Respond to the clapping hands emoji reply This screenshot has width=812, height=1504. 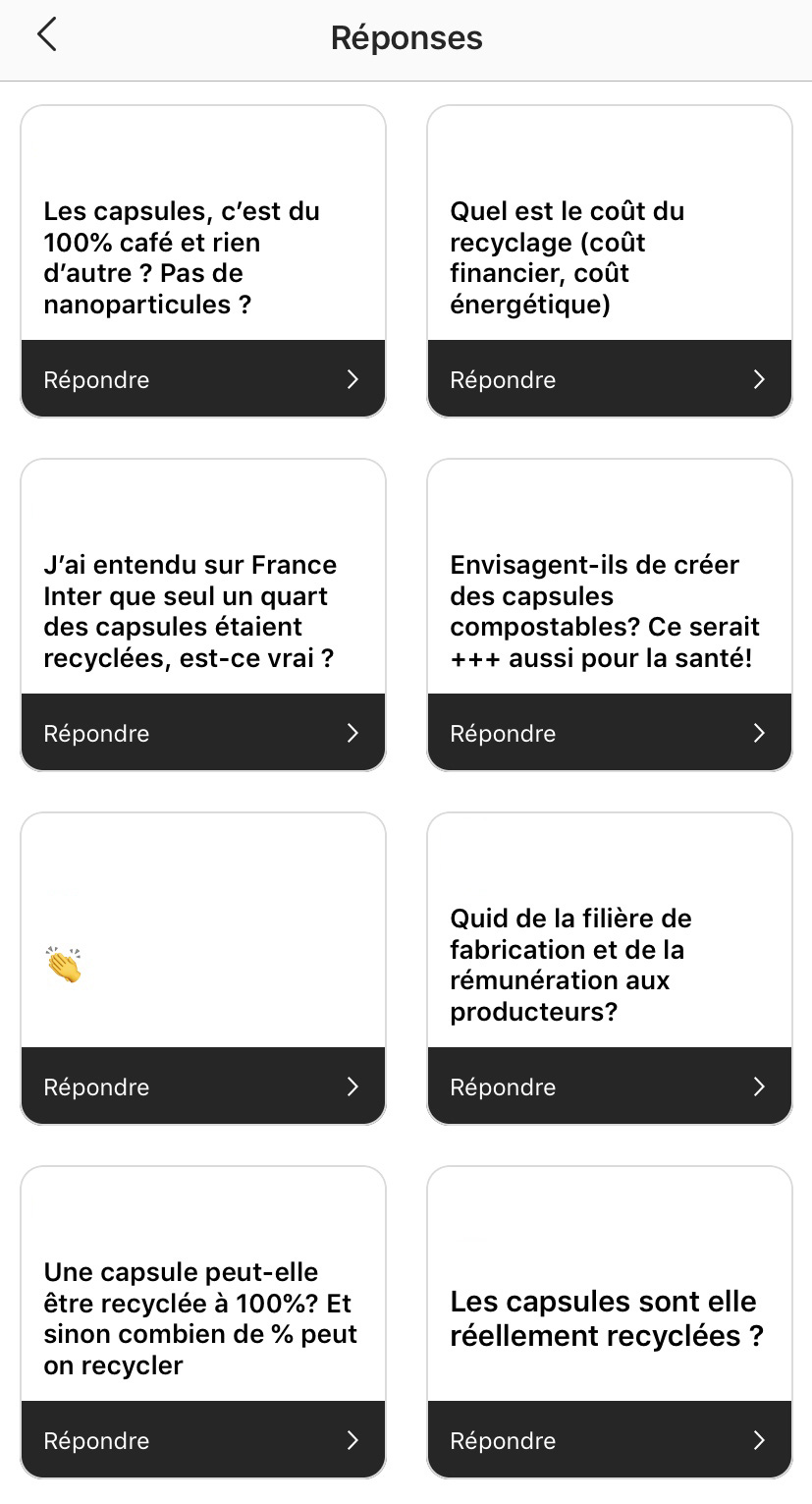pyautogui.click(x=202, y=1086)
